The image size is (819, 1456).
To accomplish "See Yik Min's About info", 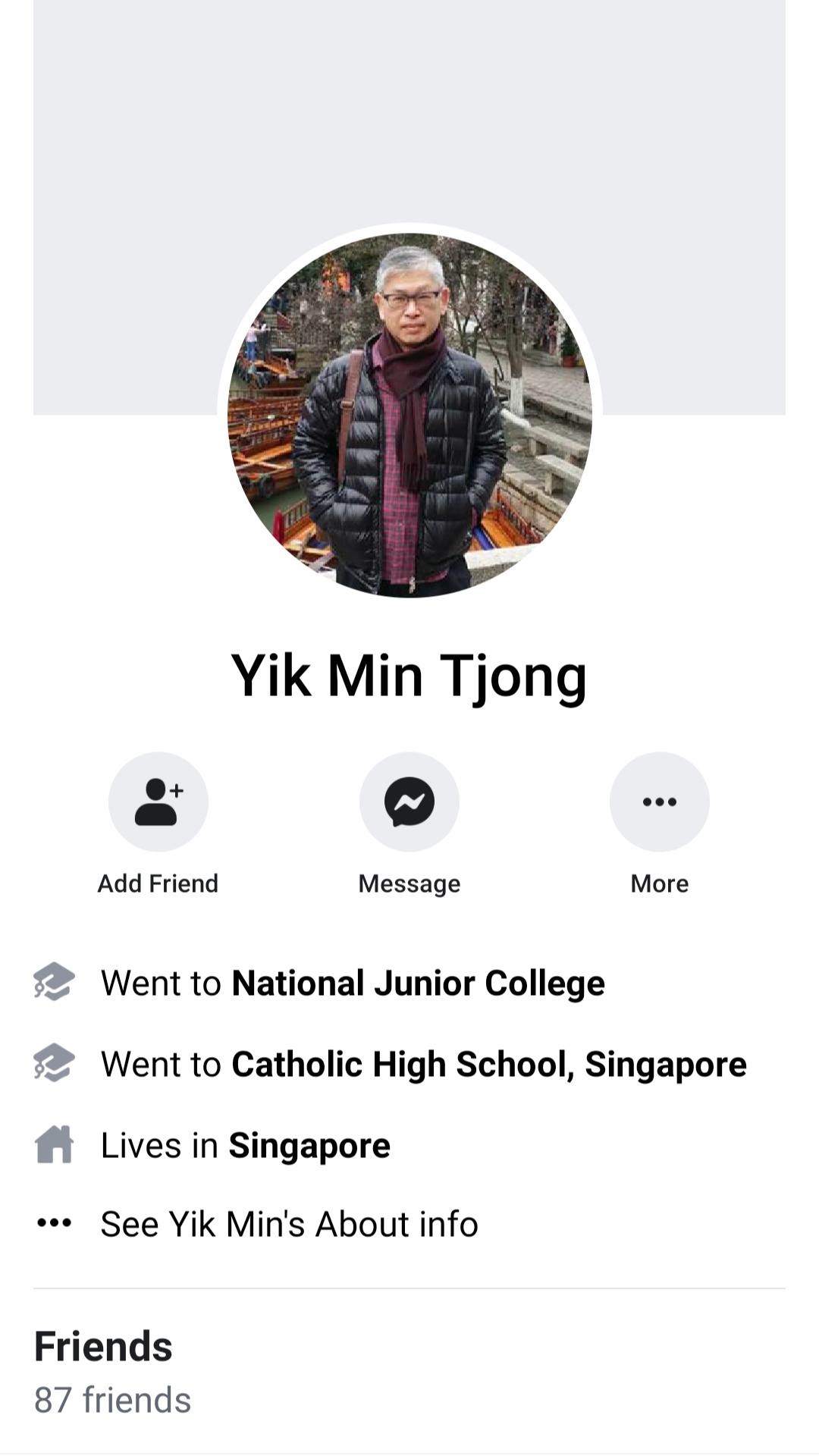I will point(289,1225).
